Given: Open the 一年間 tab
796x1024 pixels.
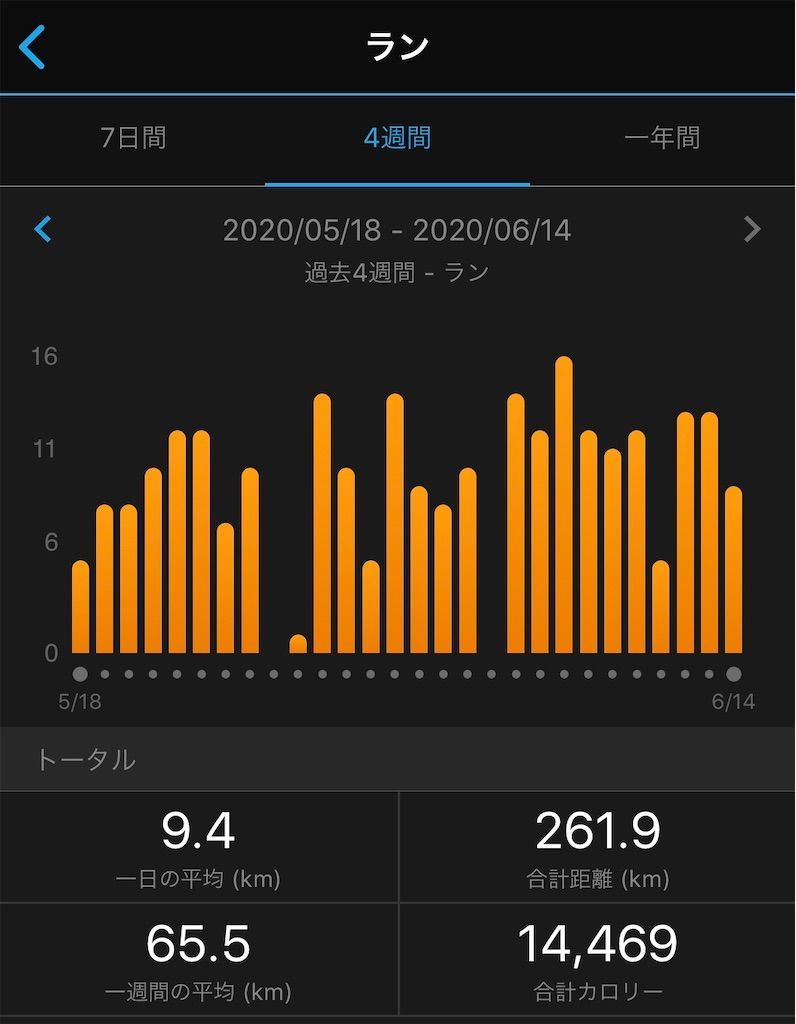Looking at the screenshot, I should click(662, 138).
